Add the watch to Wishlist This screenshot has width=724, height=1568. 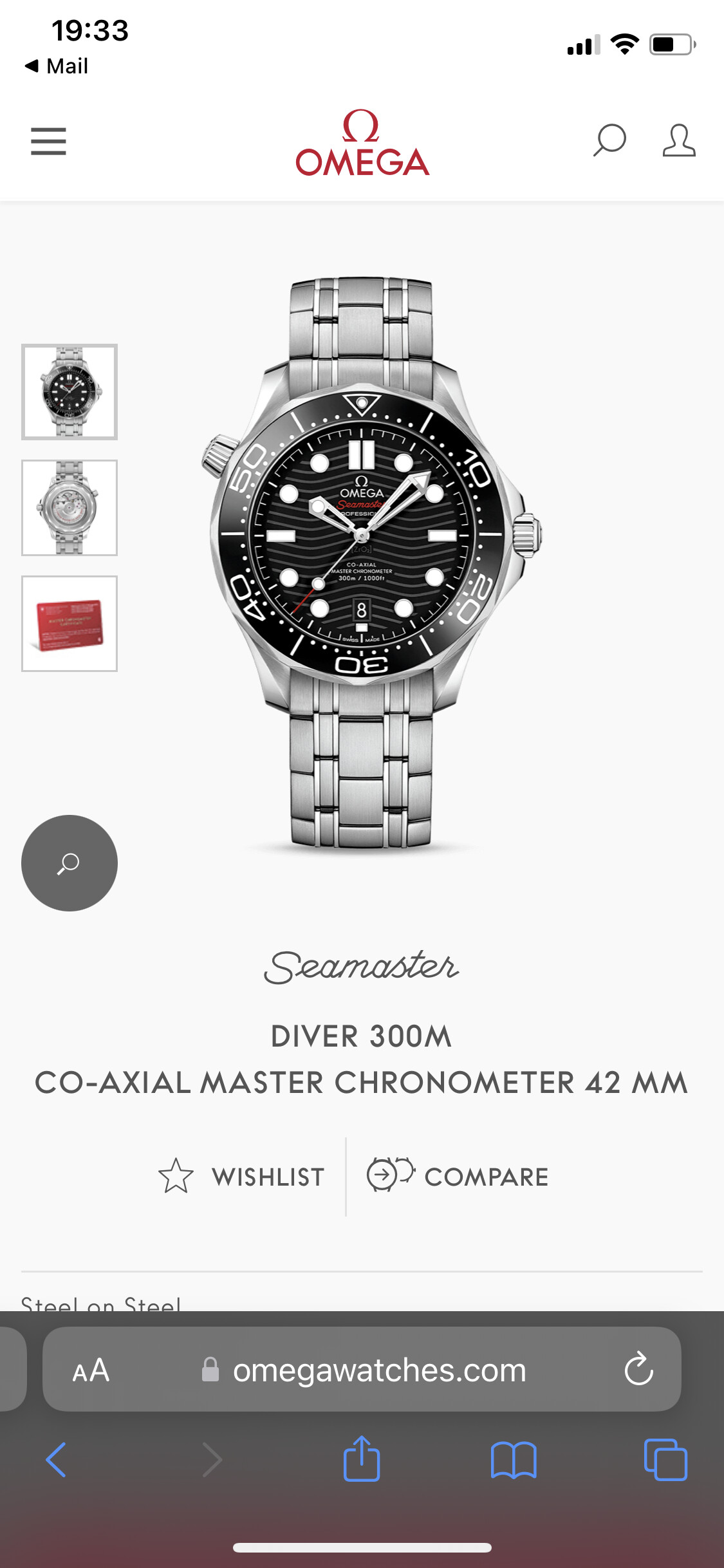[242, 1177]
